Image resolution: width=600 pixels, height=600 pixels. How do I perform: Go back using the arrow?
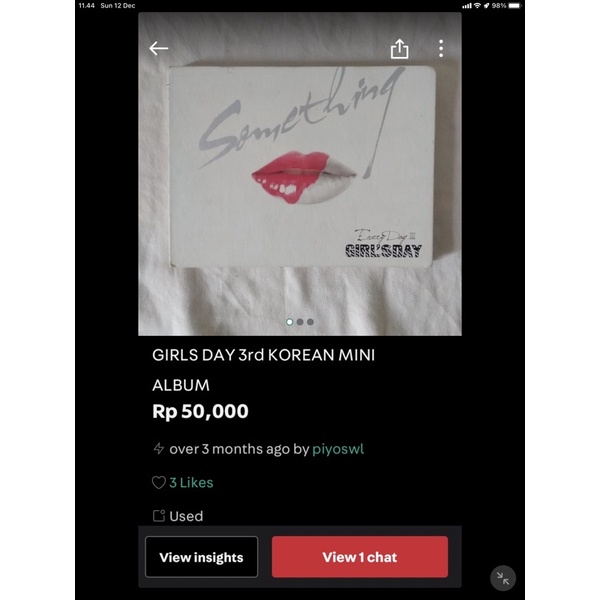click(159, 48)
